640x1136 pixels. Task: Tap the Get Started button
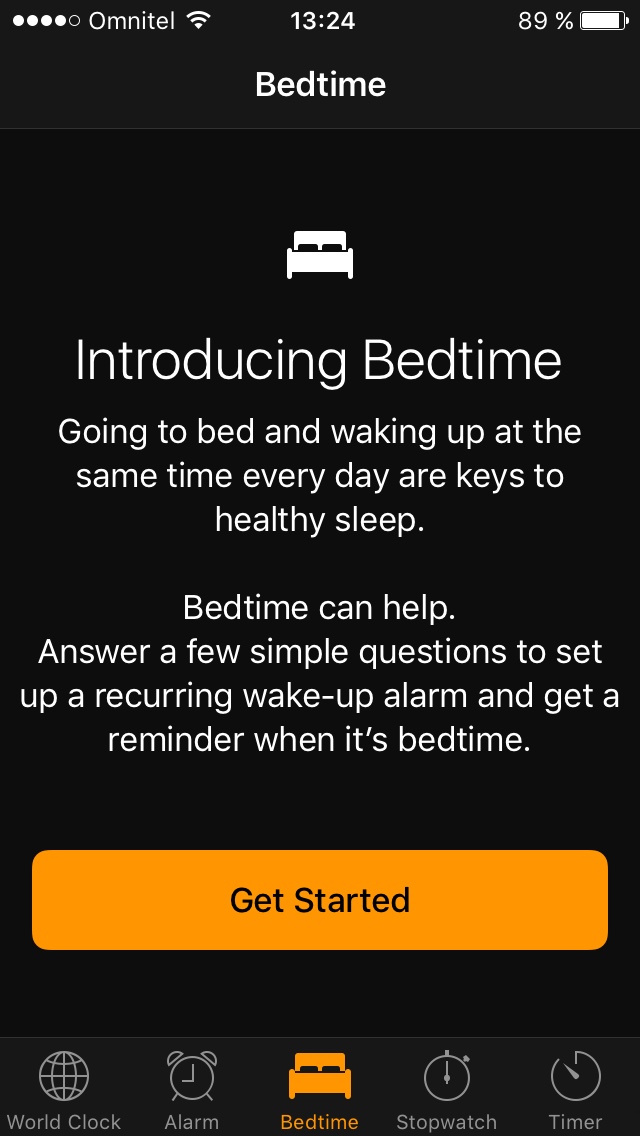(320, 899)
